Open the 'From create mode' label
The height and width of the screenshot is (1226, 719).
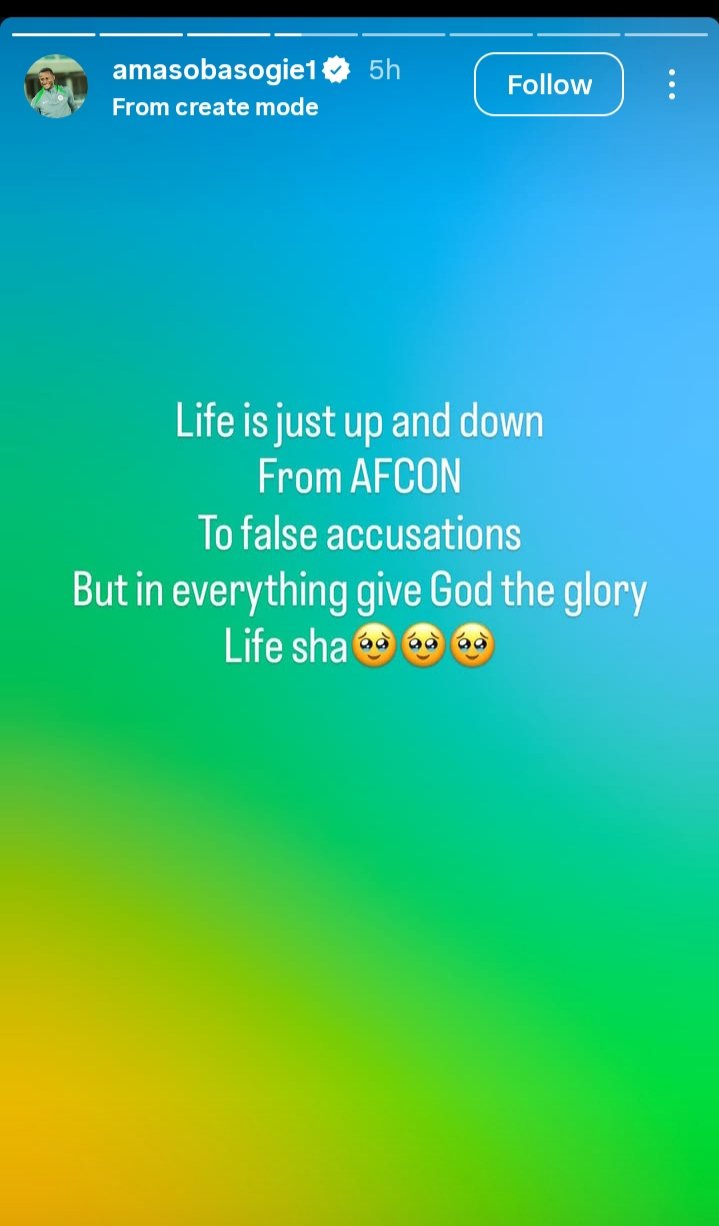click(215, 107)
